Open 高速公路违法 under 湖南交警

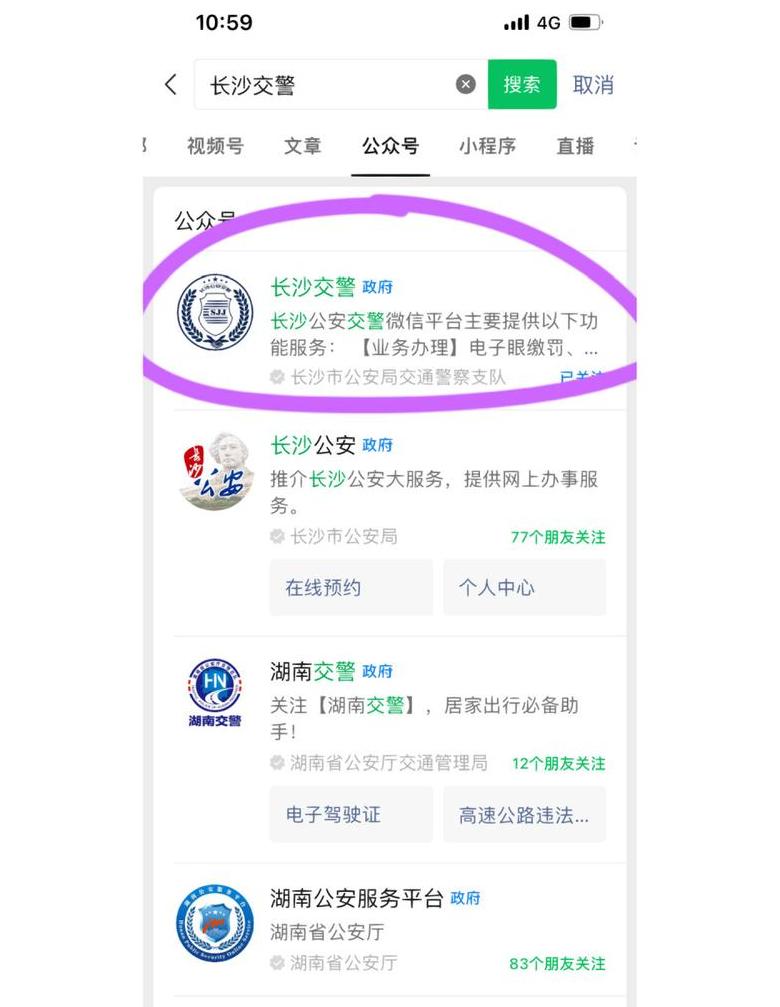[x=524, y=814]
